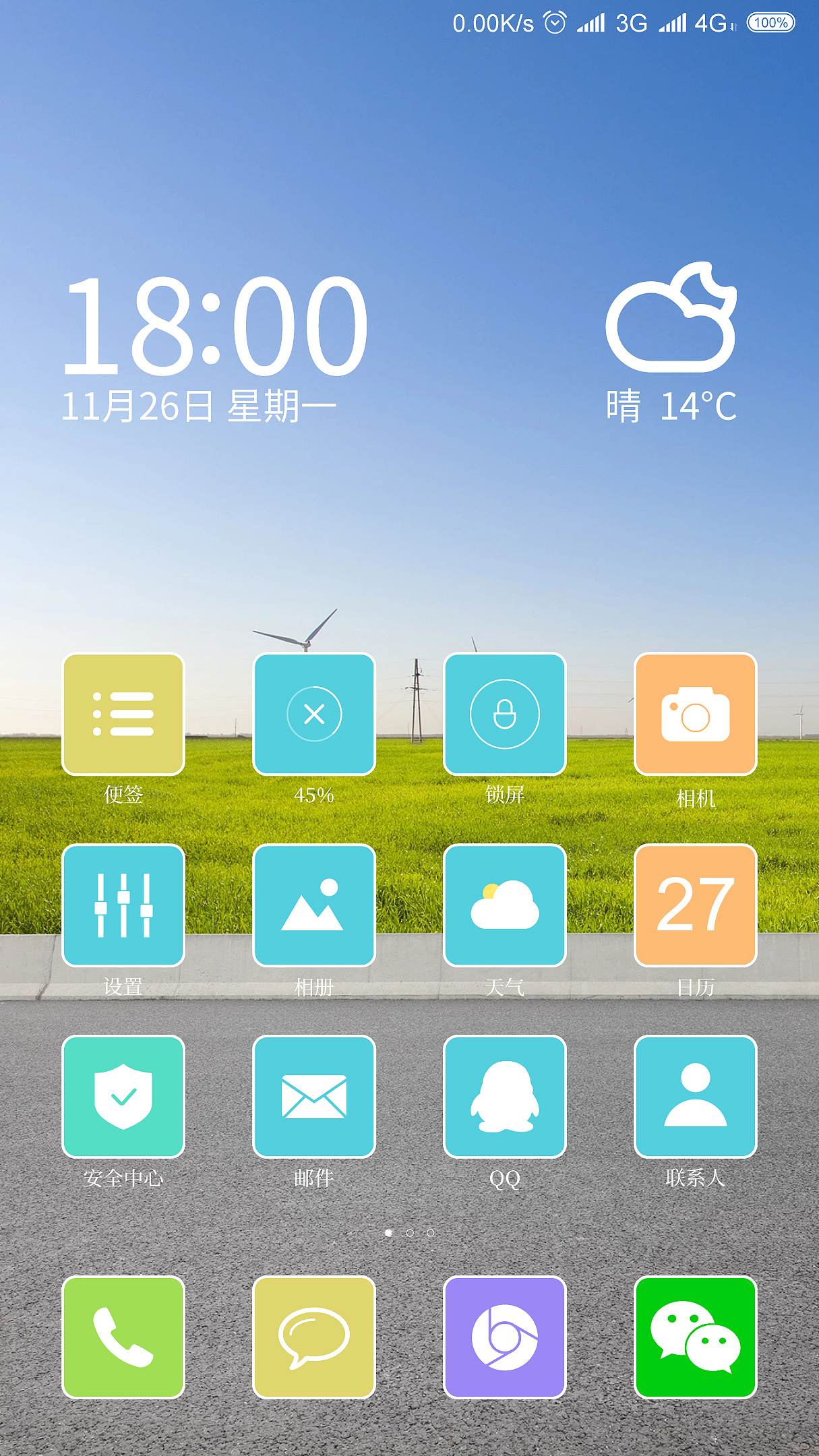Open the messaging app in the dock

pos(314,1337)
